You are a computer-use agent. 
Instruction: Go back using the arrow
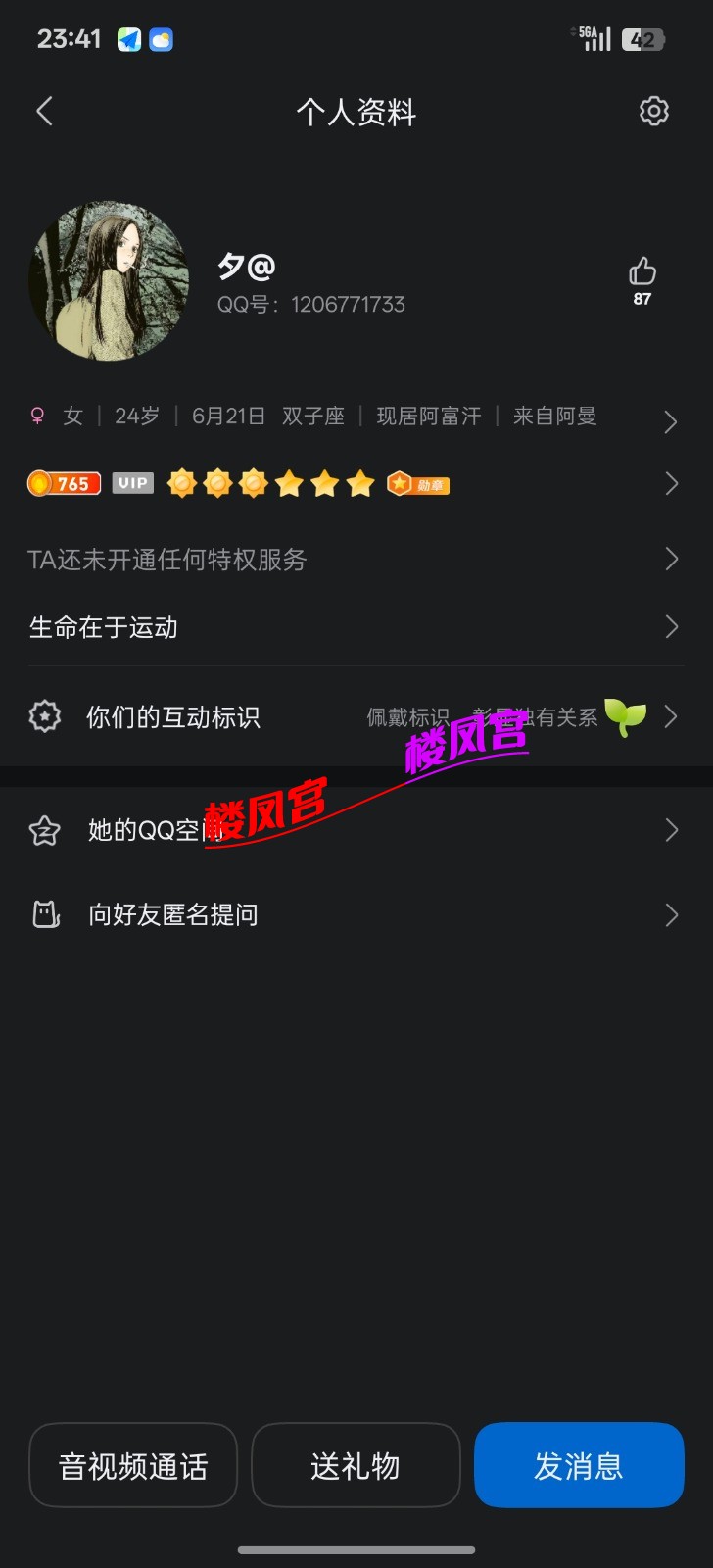(44, 111)
